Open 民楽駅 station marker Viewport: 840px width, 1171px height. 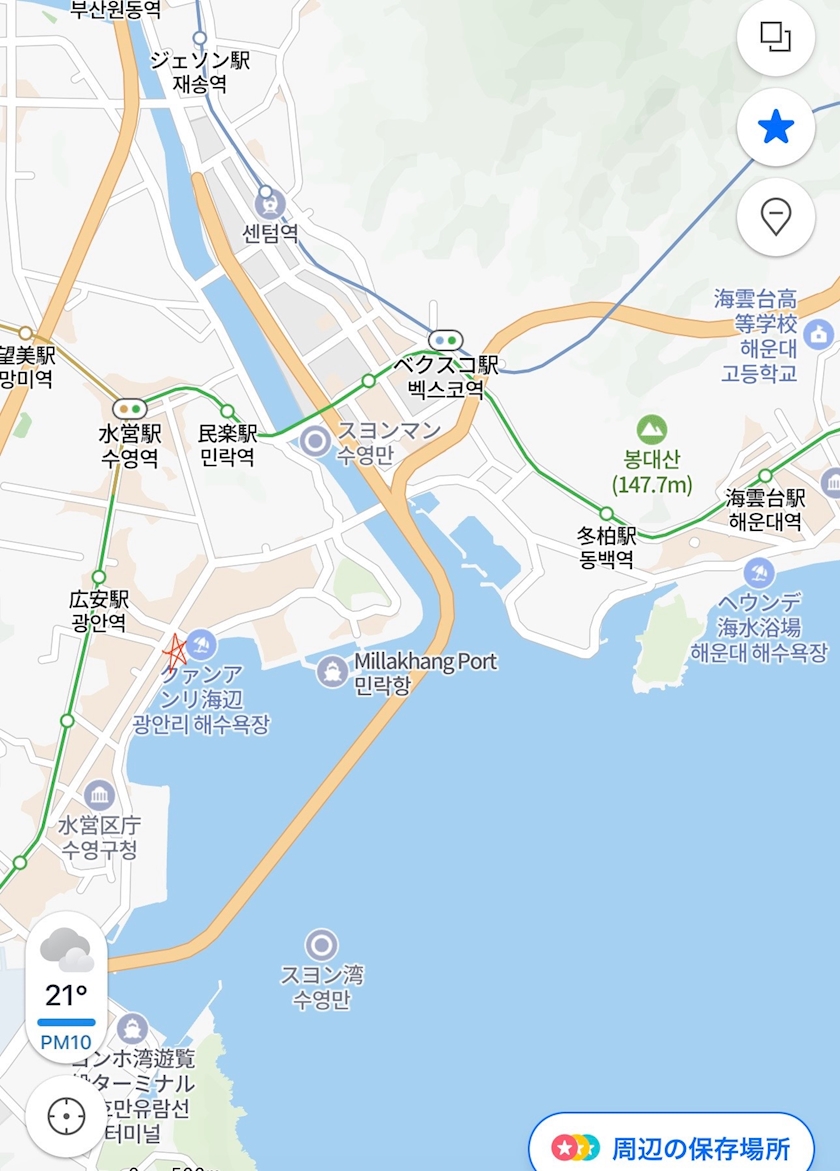227,411
